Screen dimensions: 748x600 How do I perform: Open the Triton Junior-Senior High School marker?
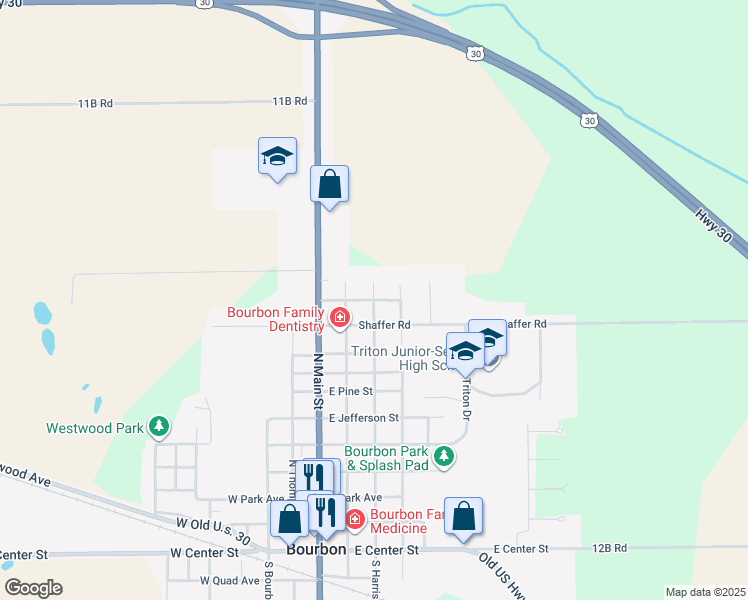click(x=465, y=351)
